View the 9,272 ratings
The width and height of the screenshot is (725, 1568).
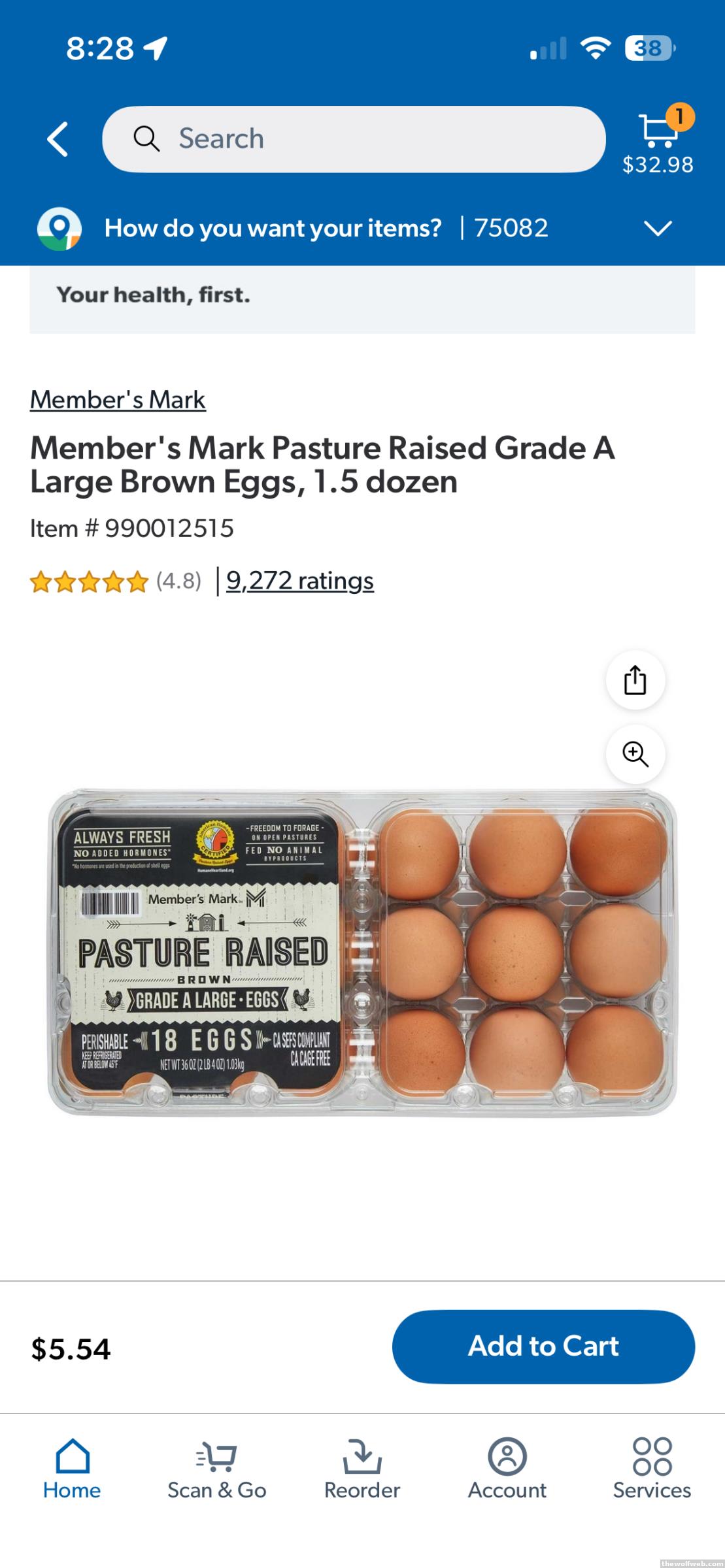click(x=300, y=581)
